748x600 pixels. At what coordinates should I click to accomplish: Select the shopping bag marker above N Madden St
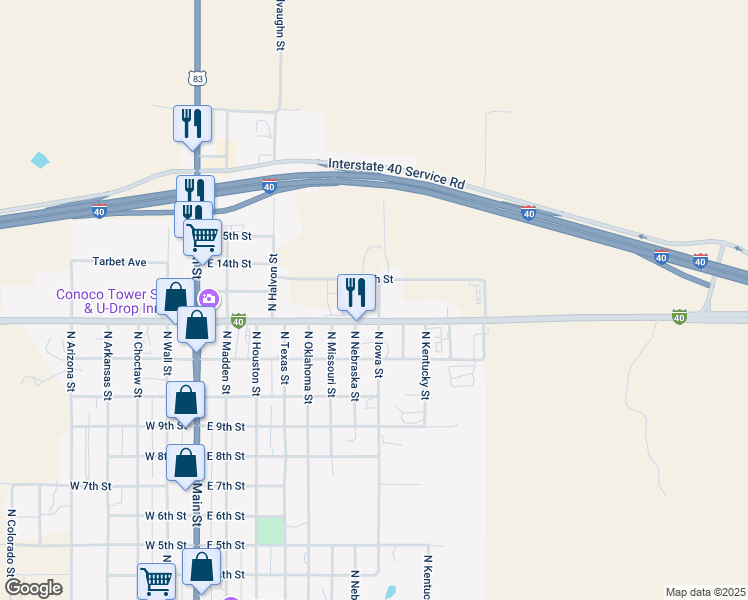click(197, 325)
